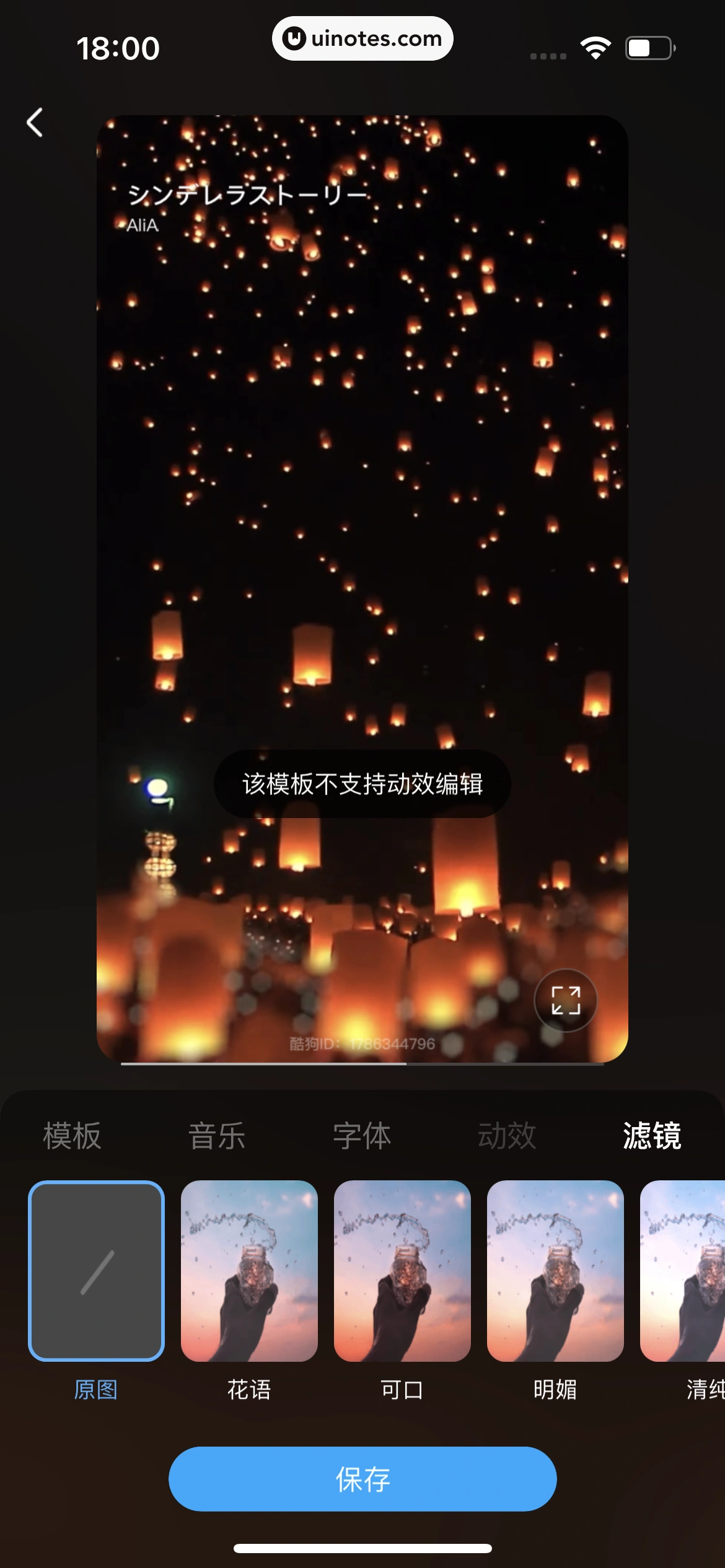The height and width of the screenshot is (1568, 725).
Task: Select the 明媚 filter
Action: [555, 1271]
